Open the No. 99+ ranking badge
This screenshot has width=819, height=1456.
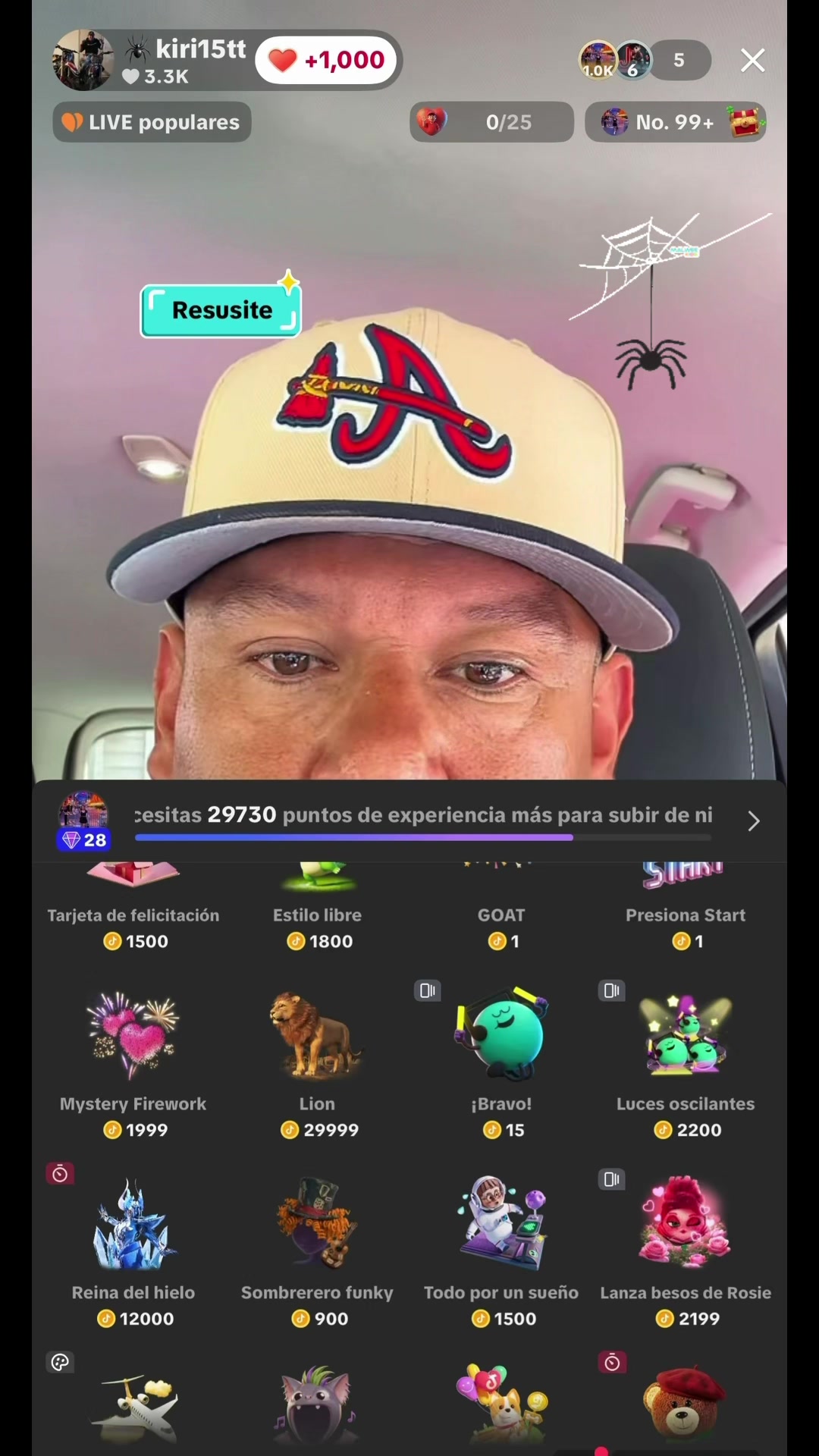tap(676, 122)
